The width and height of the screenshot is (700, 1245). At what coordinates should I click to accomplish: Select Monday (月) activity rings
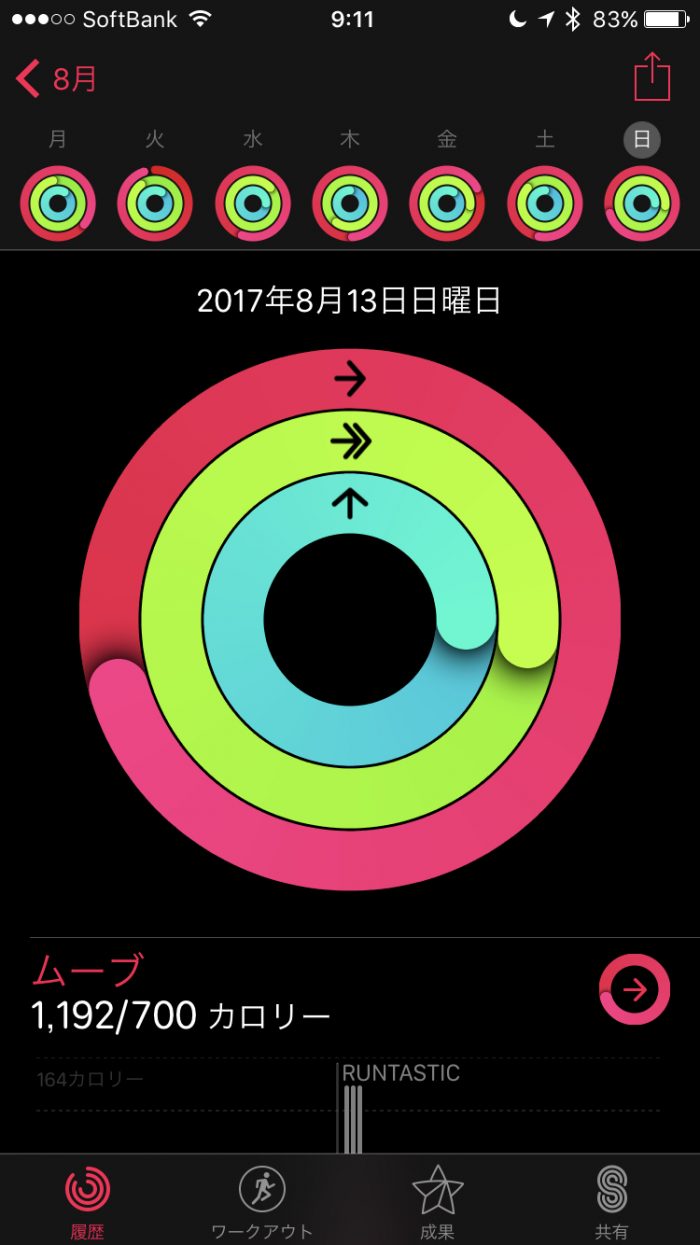pos(58,204)
